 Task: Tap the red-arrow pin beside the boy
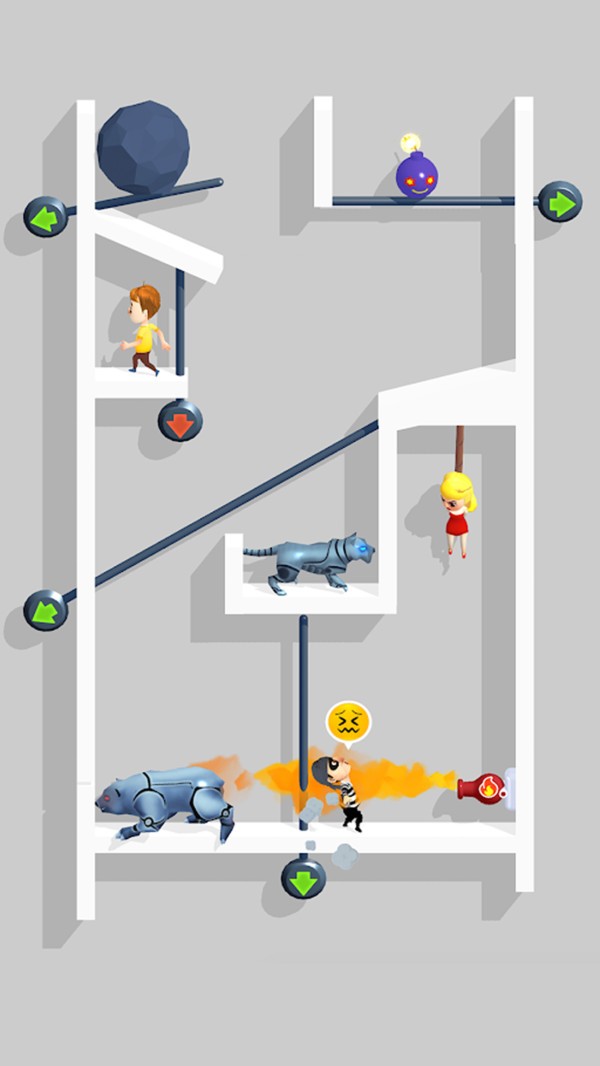[x=180, y=421]
